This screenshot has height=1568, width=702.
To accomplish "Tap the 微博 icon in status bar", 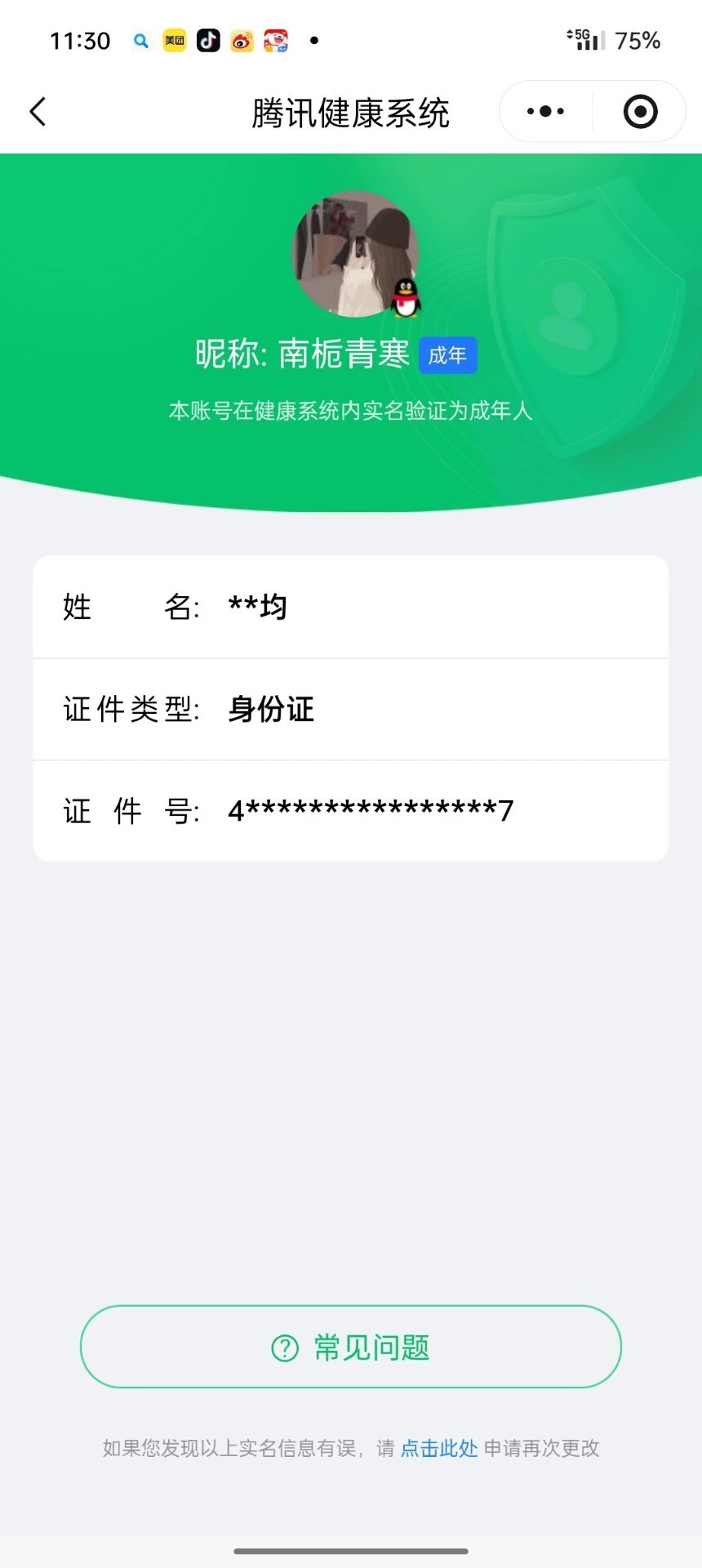I will (243, 39).
